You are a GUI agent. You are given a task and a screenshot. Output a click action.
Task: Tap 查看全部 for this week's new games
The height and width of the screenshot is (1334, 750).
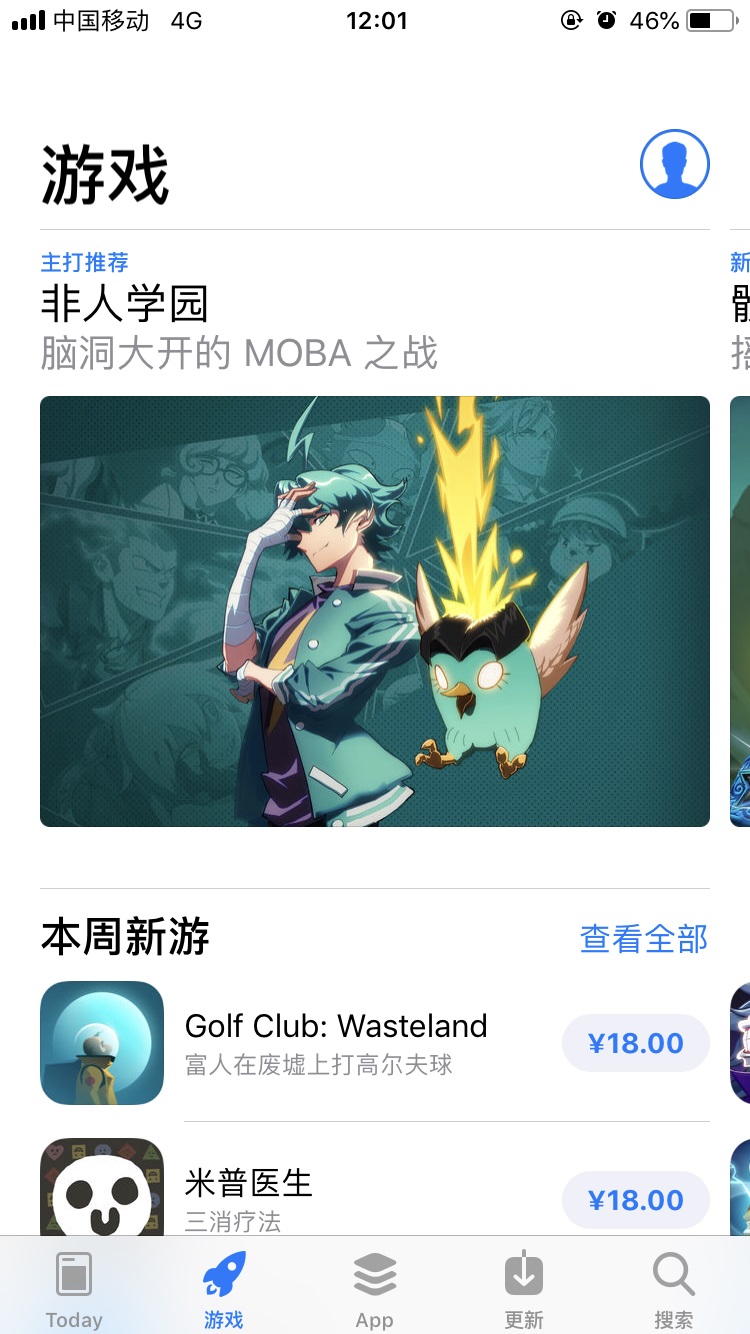pos(643,938)
